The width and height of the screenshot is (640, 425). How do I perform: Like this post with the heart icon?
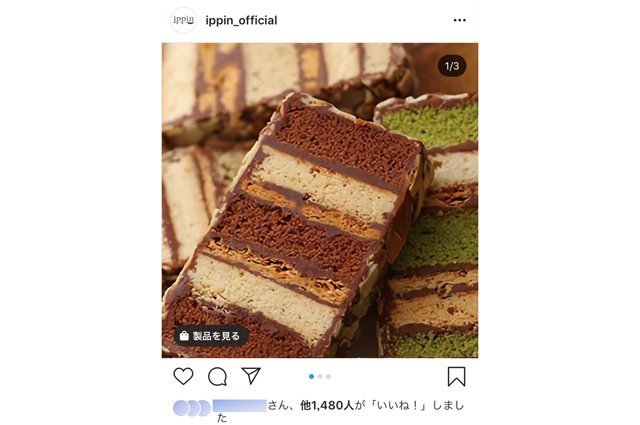184,376
